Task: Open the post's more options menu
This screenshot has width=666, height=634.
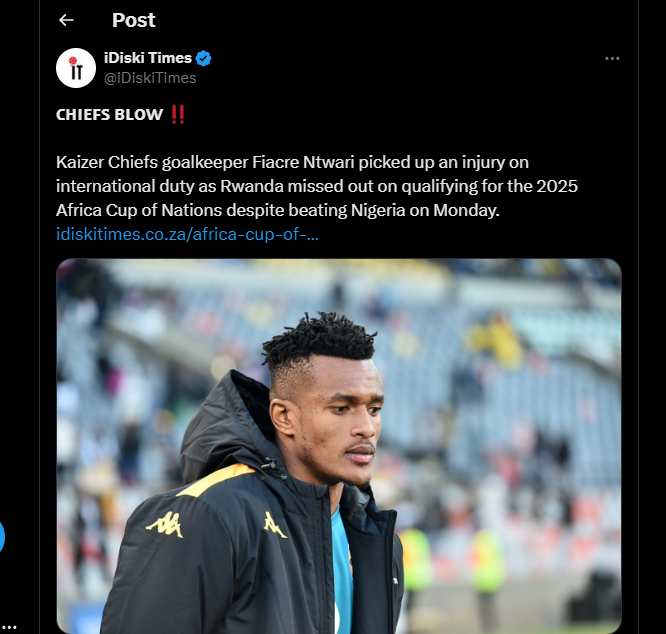Action: coord(612,59)
